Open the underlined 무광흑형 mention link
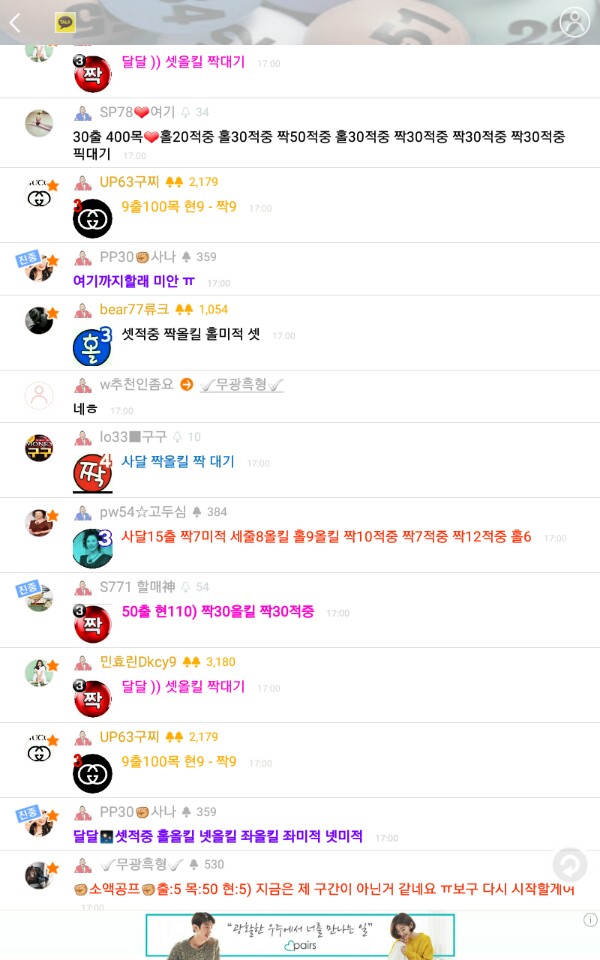This screenshot has width=600, height=960. click(x=242, y=384)
